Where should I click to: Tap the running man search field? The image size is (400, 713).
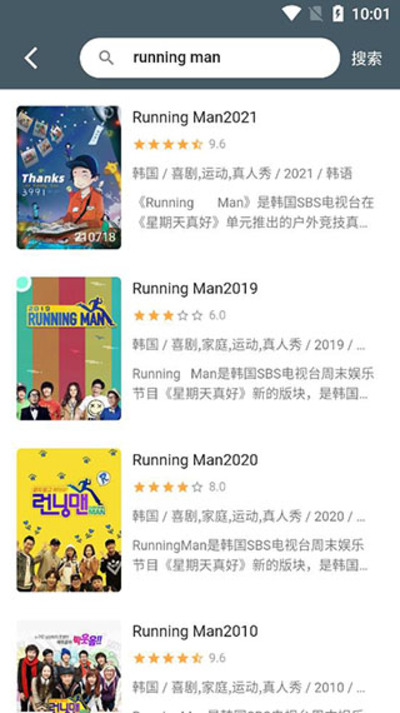(x=210, y=58)
